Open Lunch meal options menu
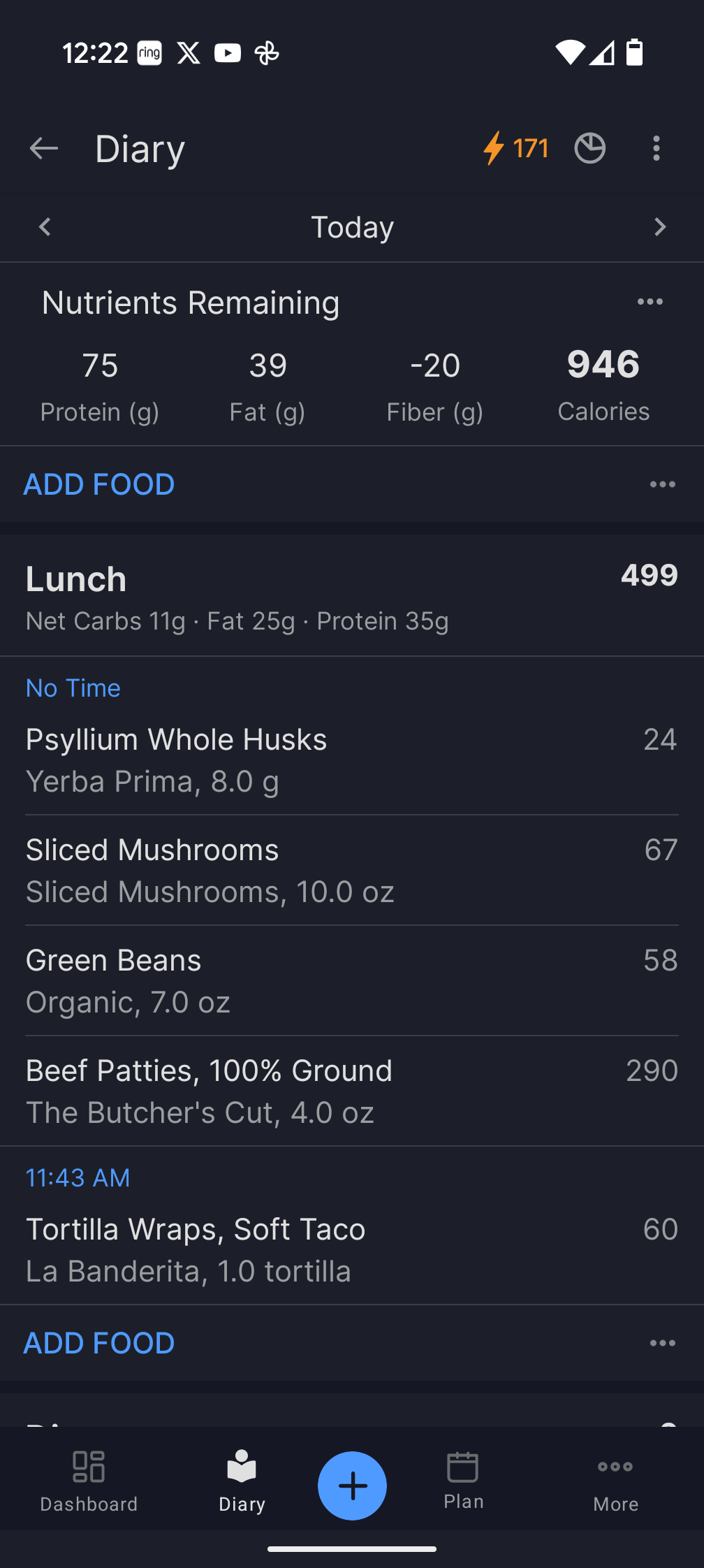This screenshot has height=1568, width=704. 662,1343
